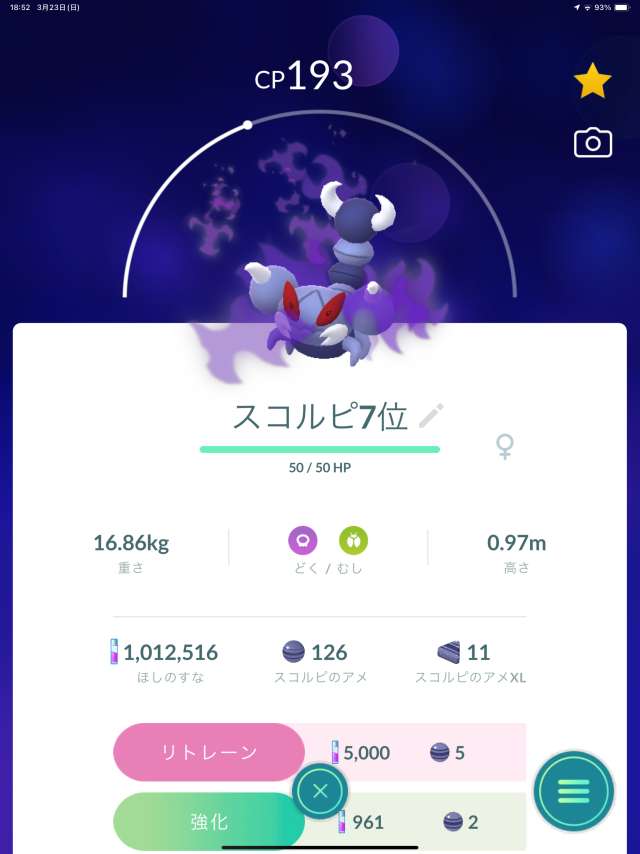Close the Pokémon detail screen
The image size is (640, 854).
pyautogui.click(x=320, y=792)
